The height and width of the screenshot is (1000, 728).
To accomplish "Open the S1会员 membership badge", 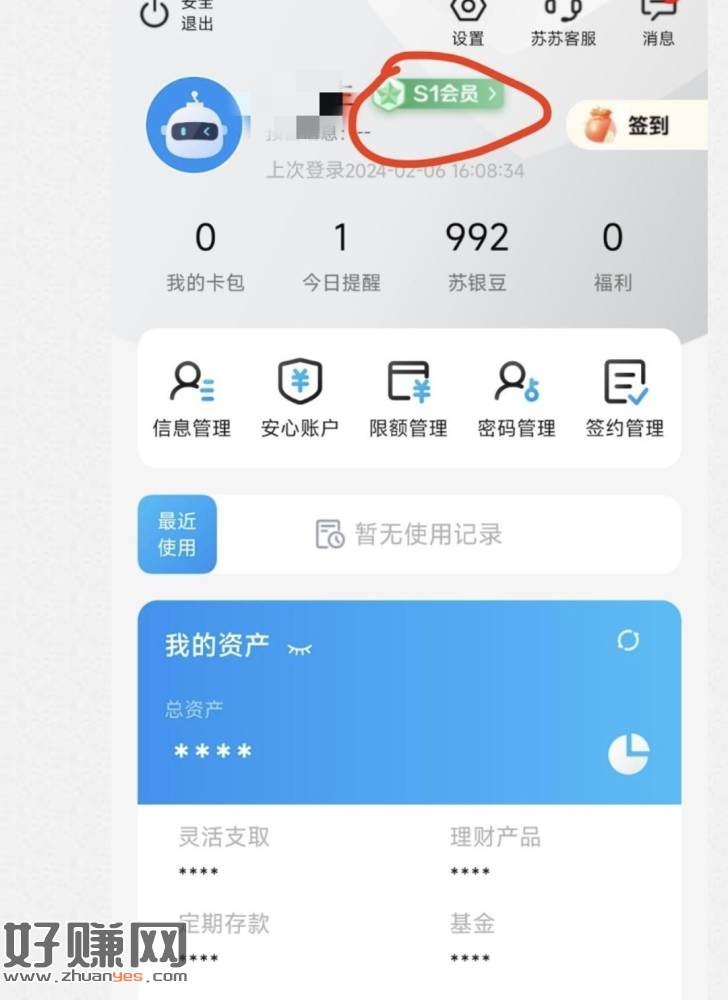I will pos(439,95).
